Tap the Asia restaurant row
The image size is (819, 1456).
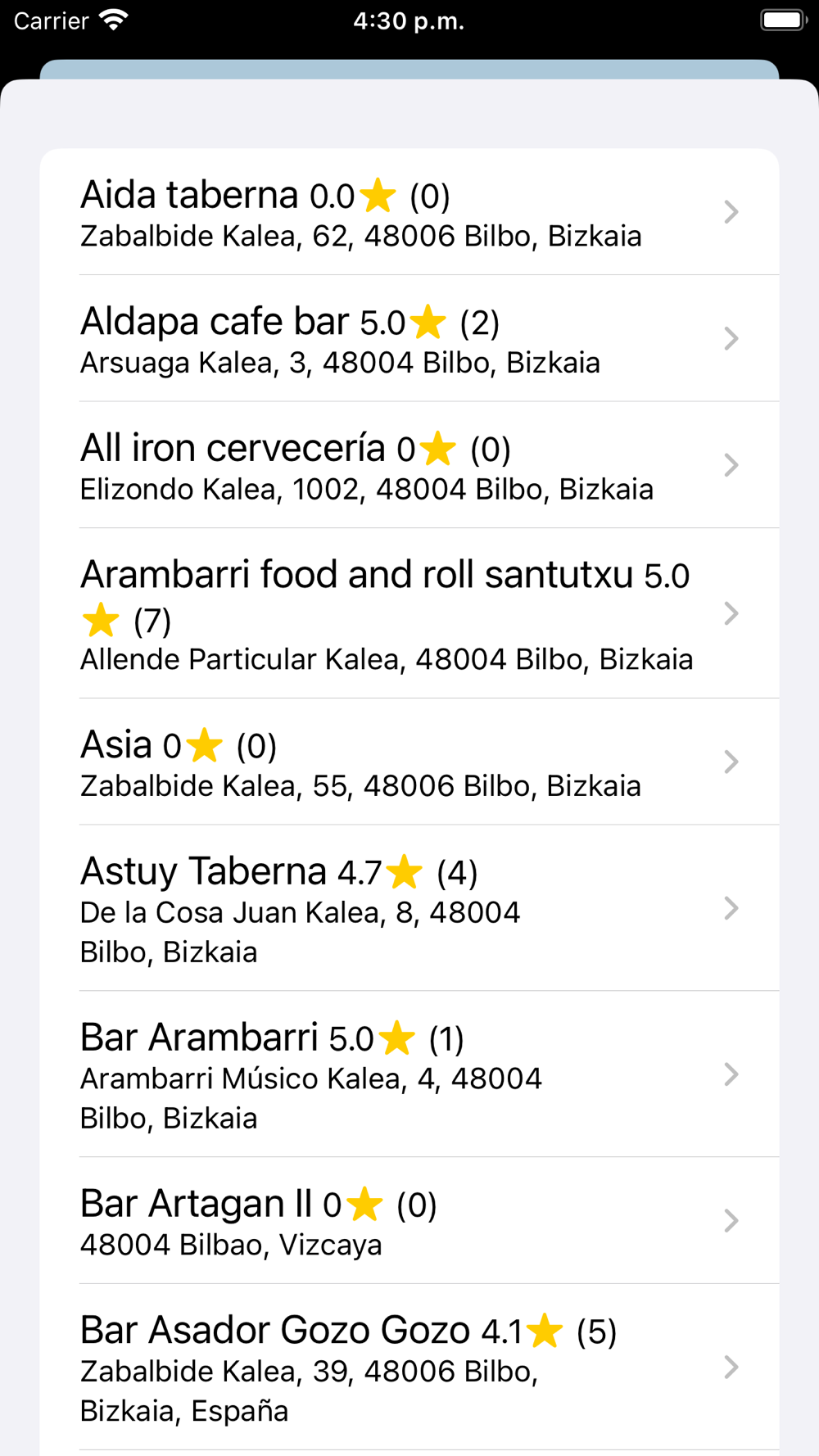(408, 762)
